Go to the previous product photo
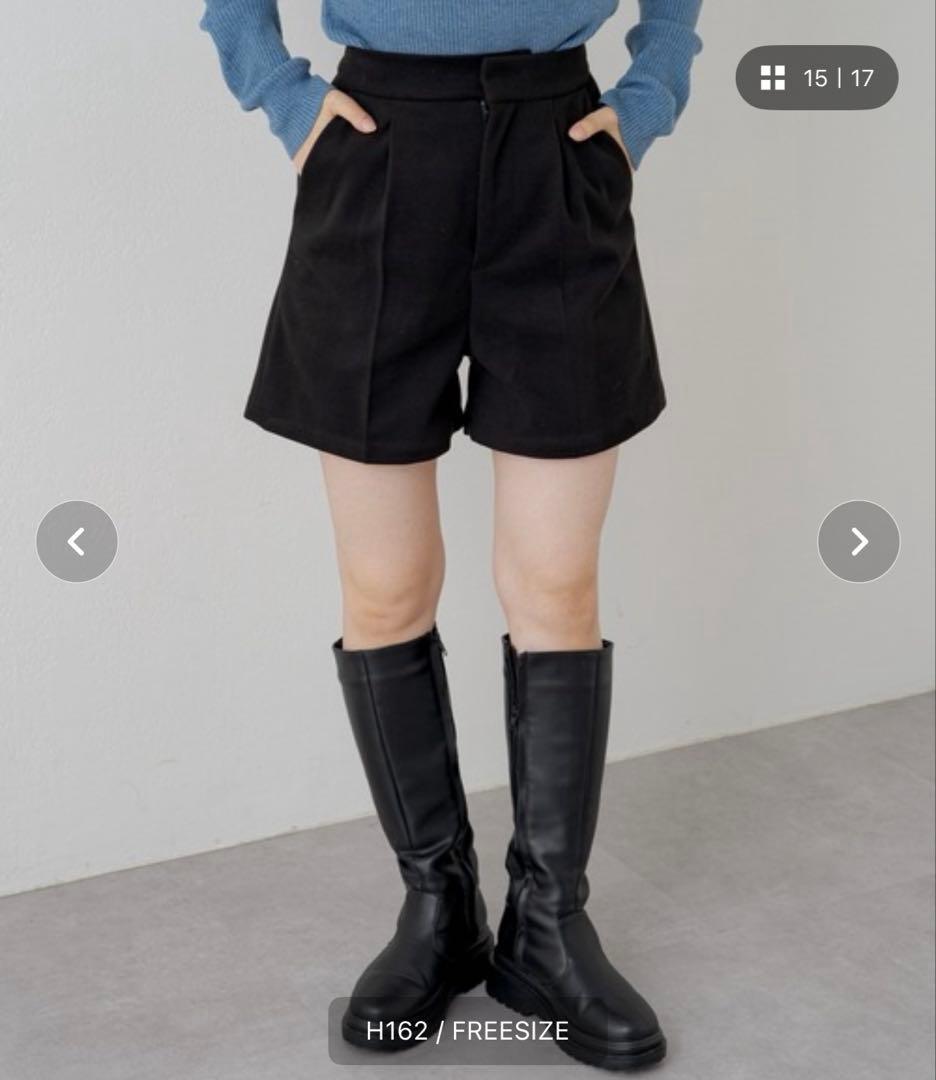Image resolution: width=936 pixels, height=1080 pixels. 77,541
